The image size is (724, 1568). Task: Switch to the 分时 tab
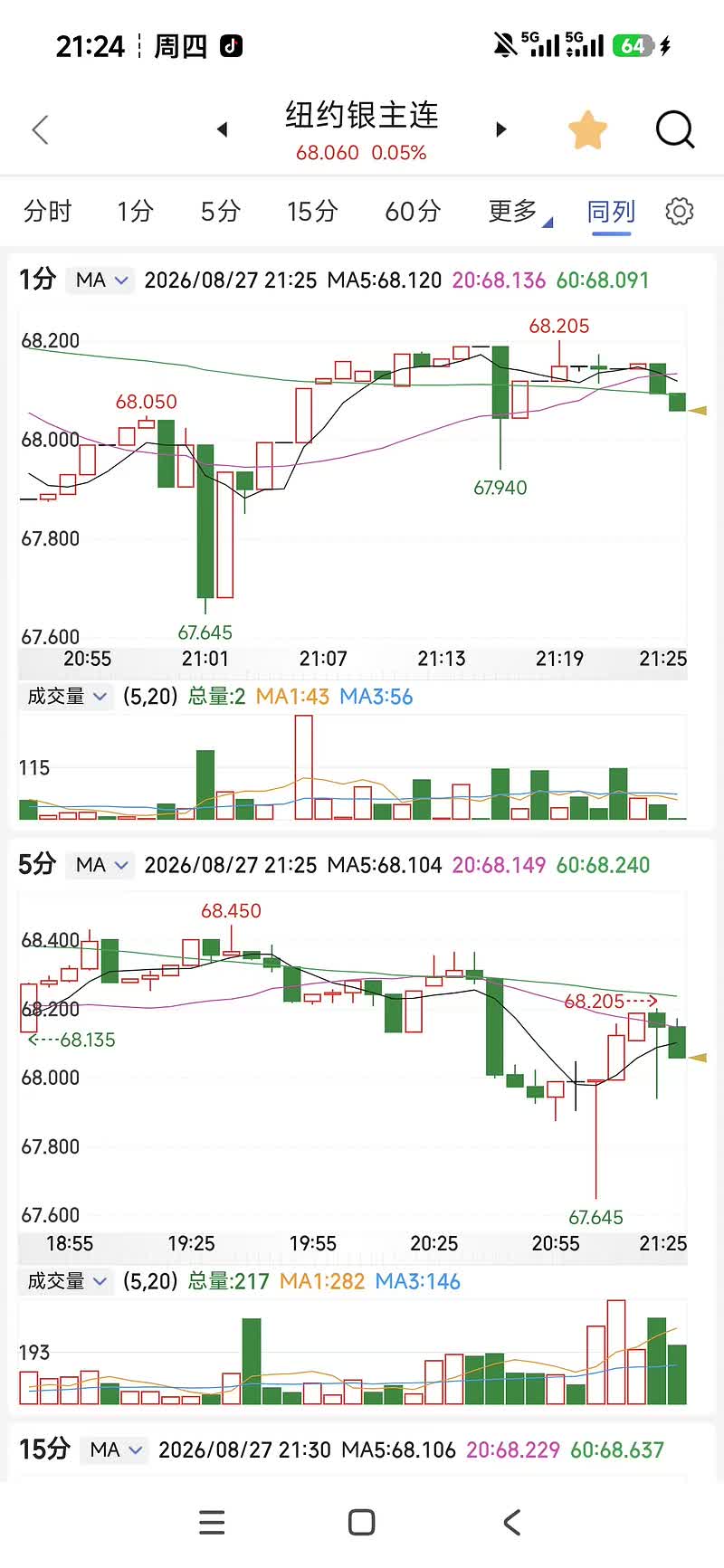[x=47, y=211]
